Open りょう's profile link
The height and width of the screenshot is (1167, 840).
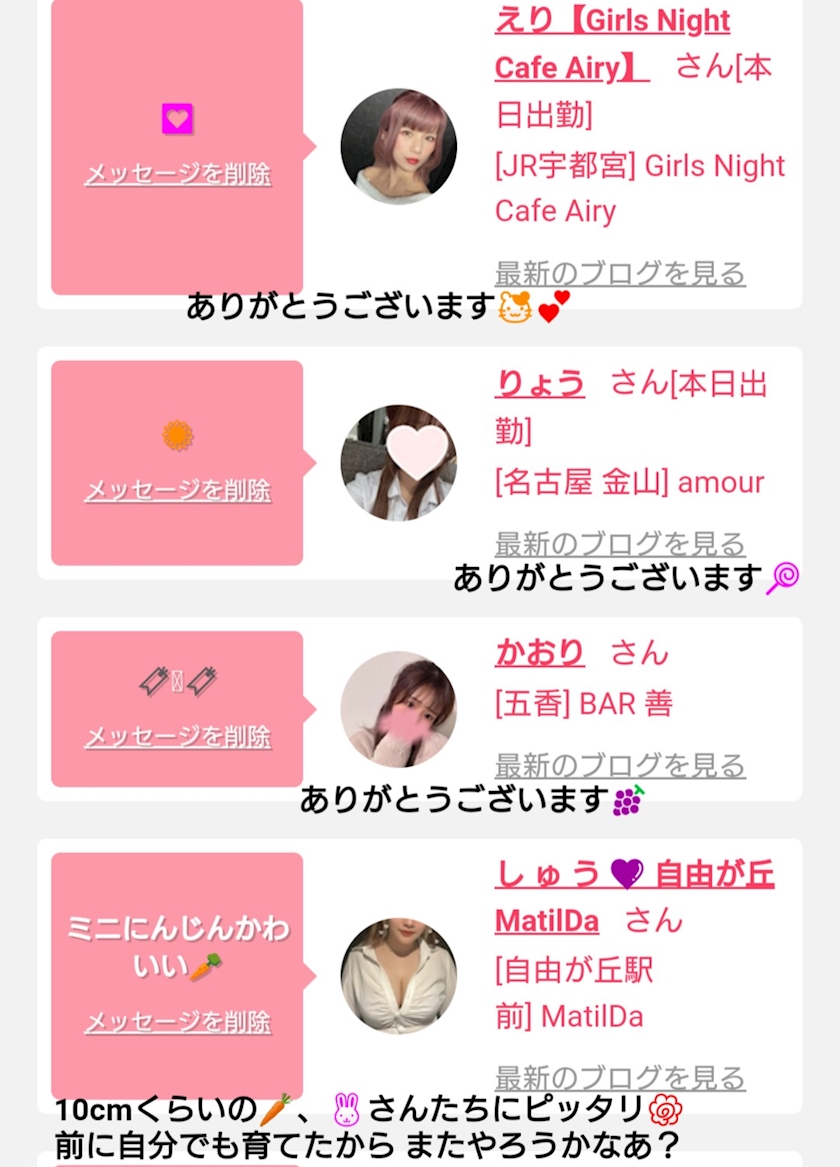tap(539, 383)
